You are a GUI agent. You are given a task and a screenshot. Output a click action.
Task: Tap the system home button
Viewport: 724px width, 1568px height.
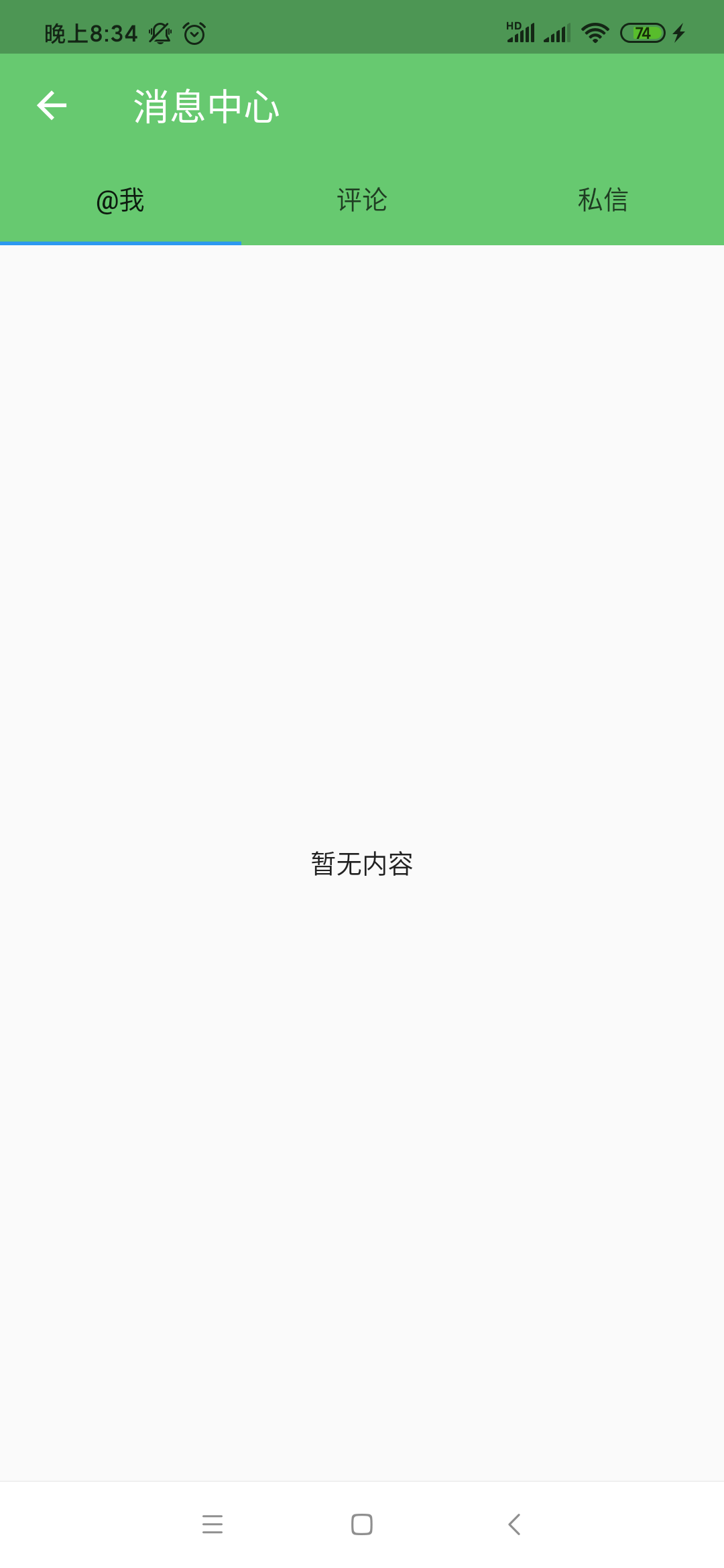pyautogui.click(x=362, y=1524)
